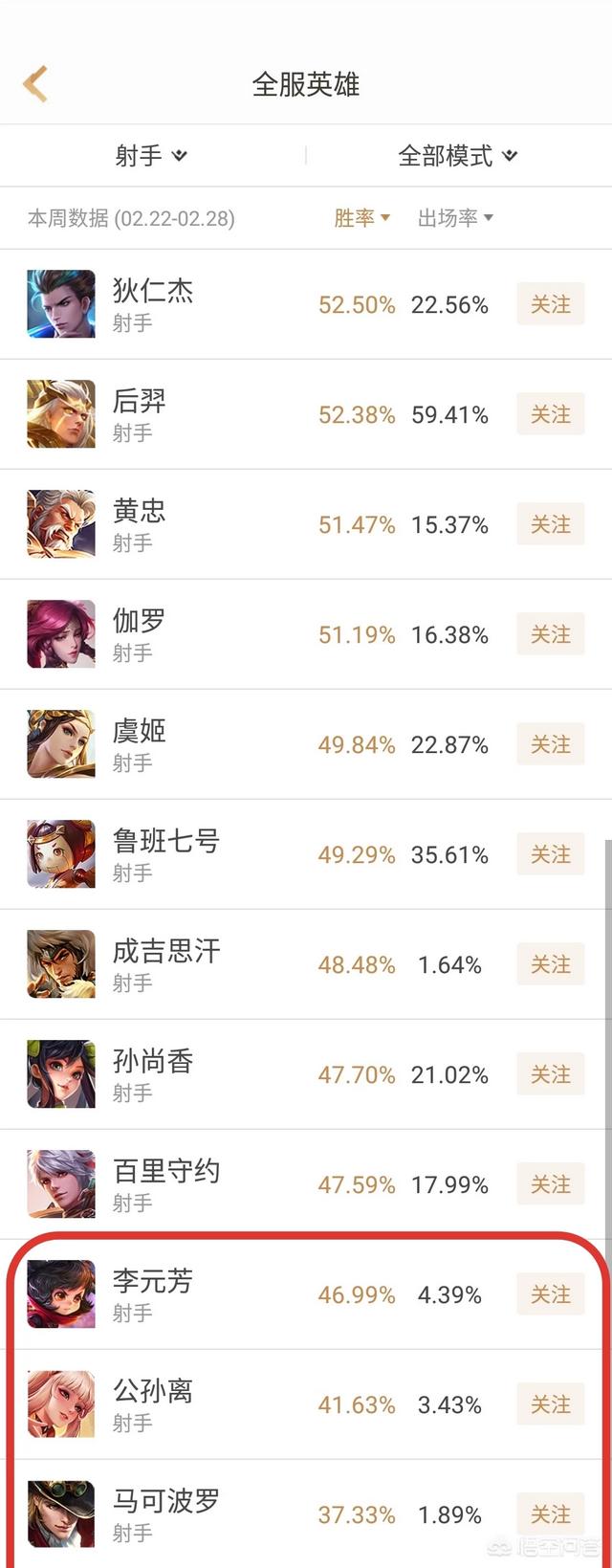The image size is (612, 1568).
Task: Go back using the arrow icon
Action: click(x=35, y=84)
